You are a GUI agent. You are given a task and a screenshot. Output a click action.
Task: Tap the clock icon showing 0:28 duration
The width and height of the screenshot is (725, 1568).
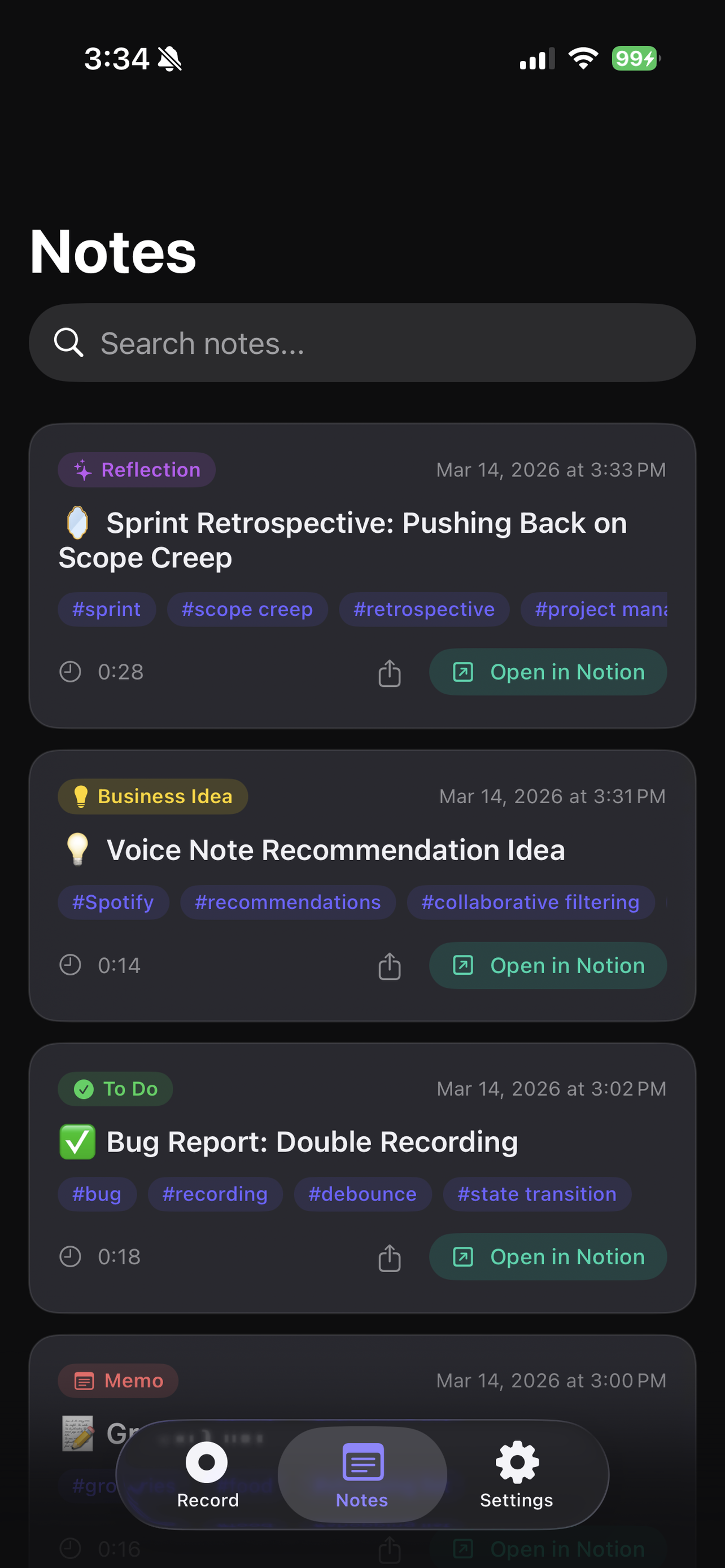click(x=70, y=672)
